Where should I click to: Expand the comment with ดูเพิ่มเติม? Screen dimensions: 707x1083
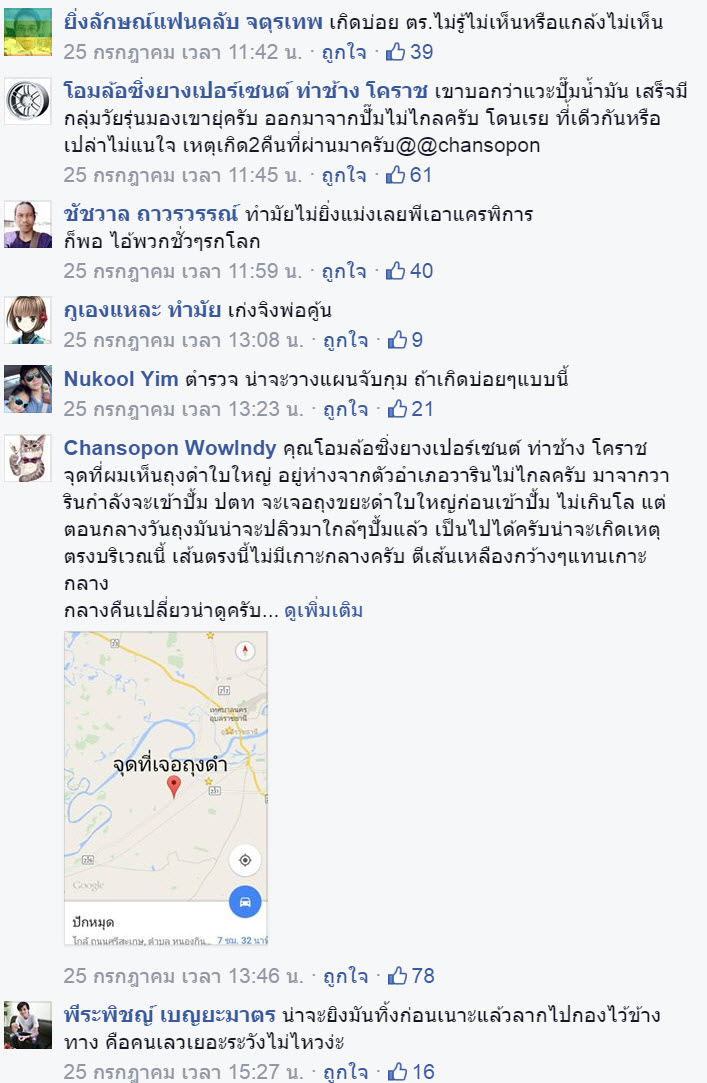tap(323, 610)
